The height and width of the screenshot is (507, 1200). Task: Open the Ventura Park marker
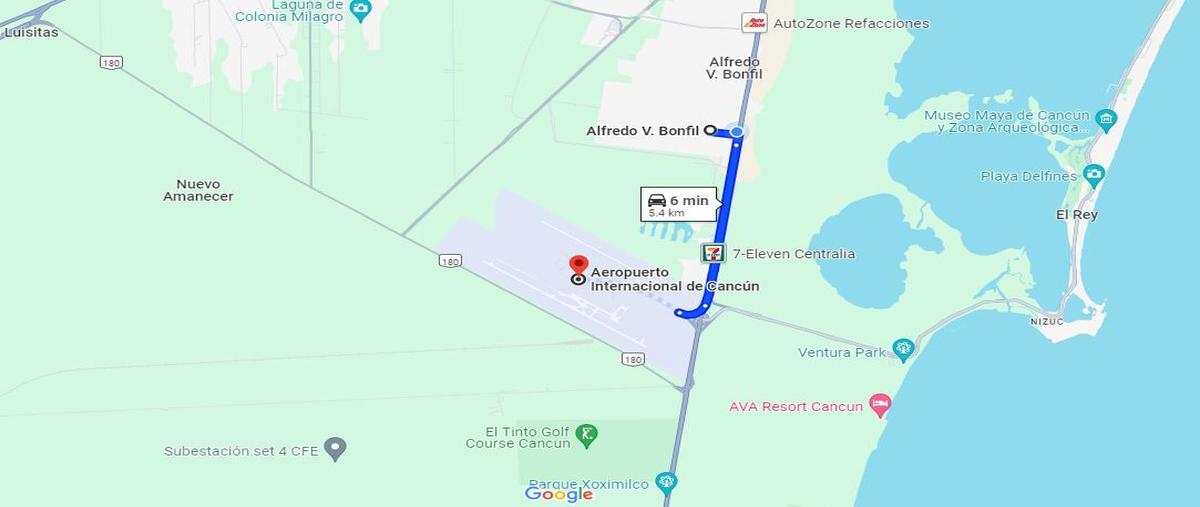pyautogui.click(x=904, y=350)
